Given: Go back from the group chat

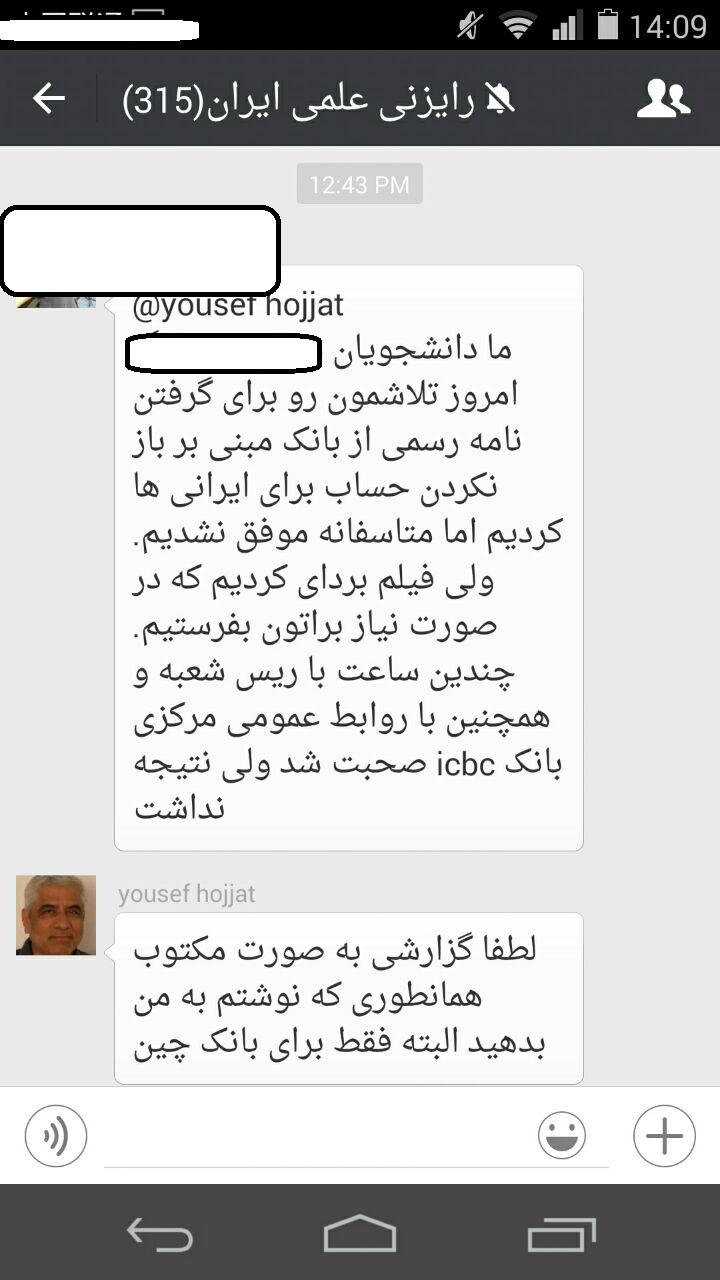Looking at the screenshot, I should 48,98.
